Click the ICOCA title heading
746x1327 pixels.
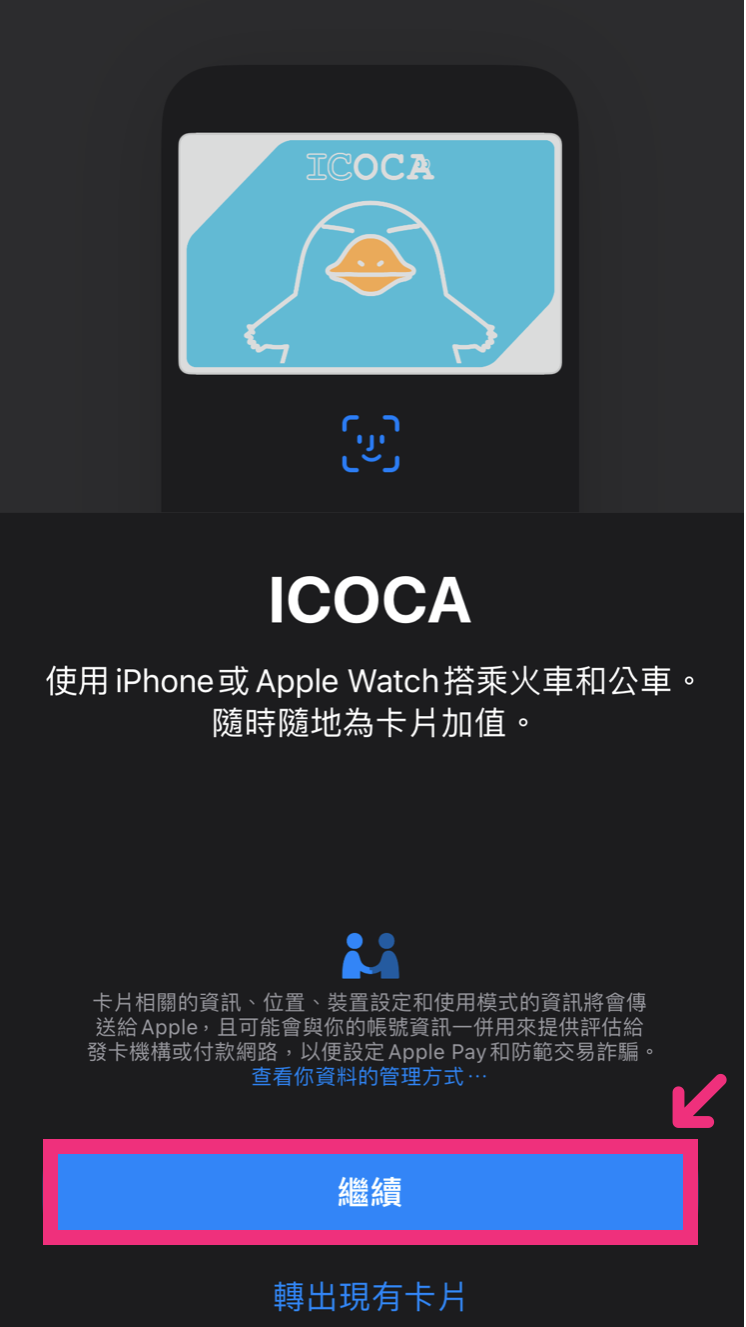coord(371,598)
